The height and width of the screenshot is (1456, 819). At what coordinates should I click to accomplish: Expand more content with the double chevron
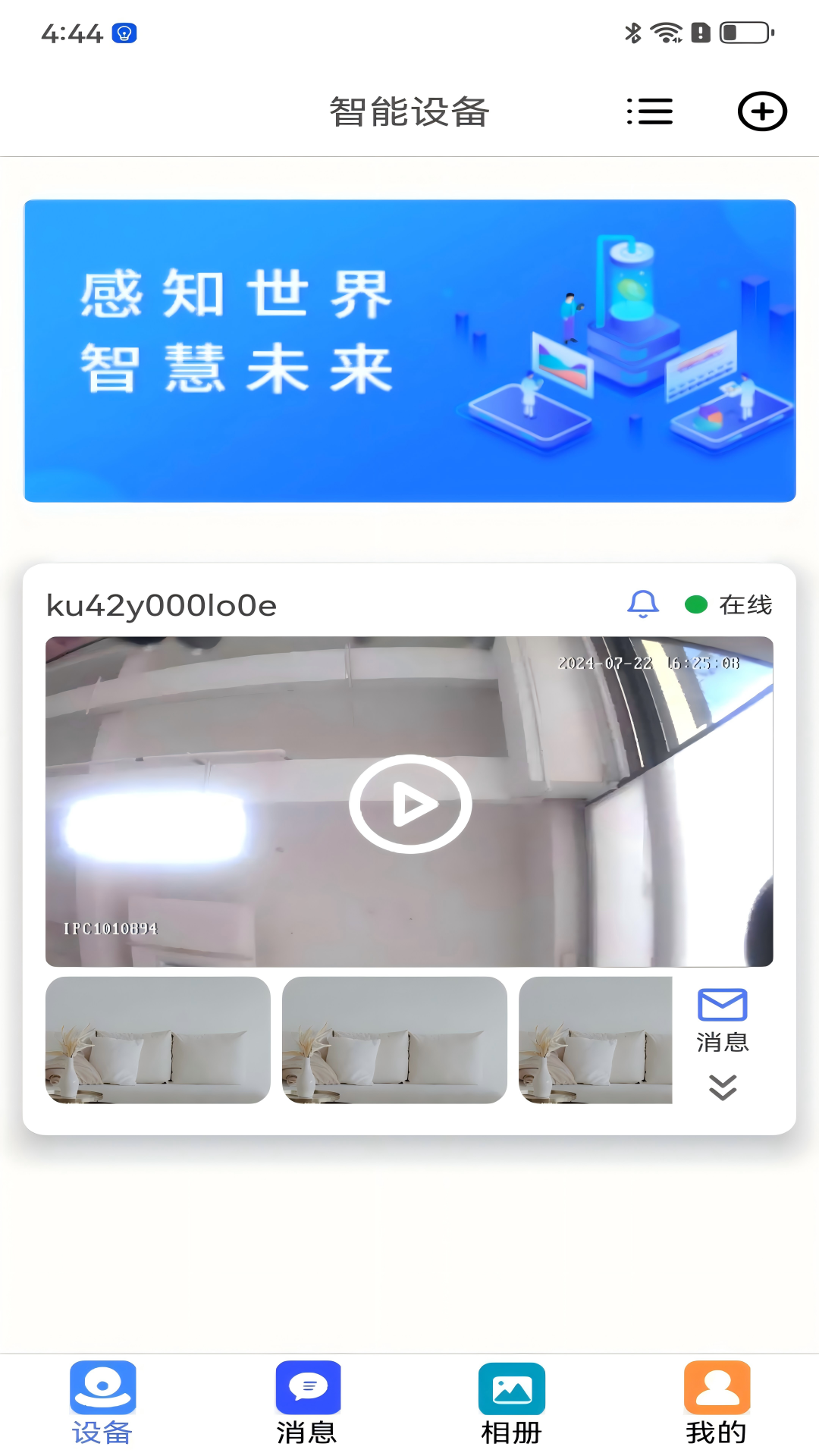pos(722,1087)
